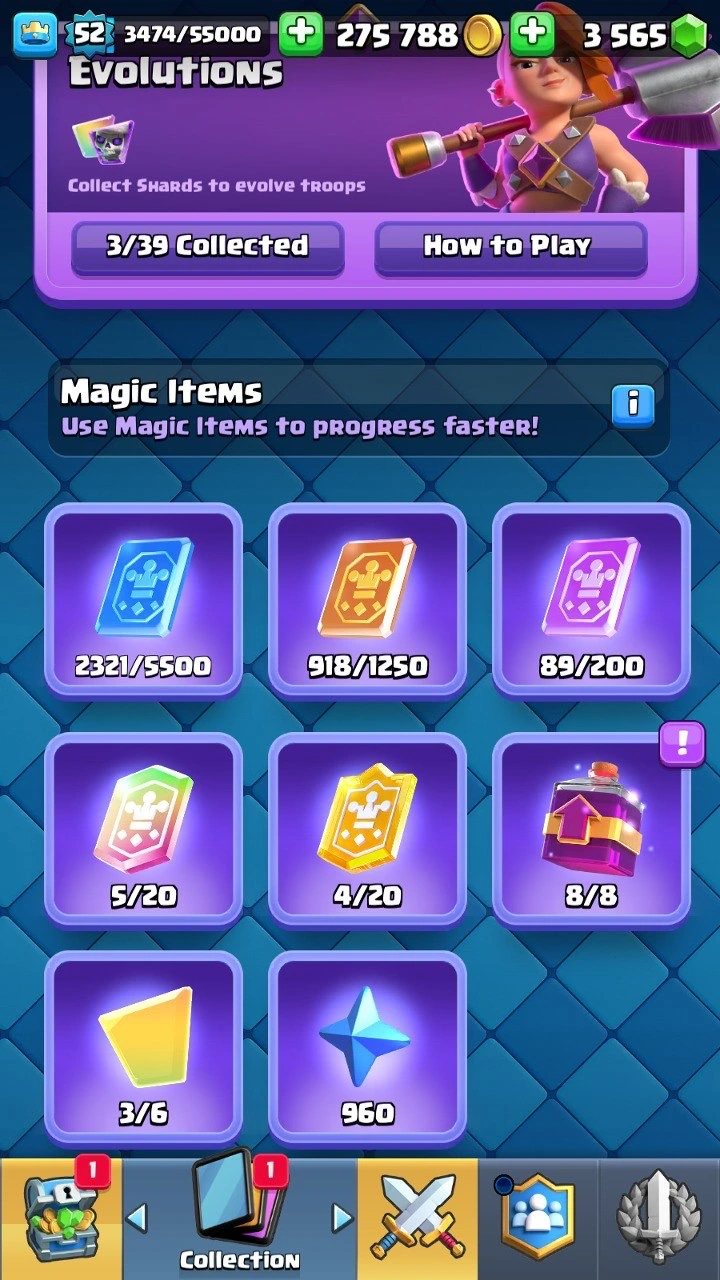720x1280 pixels.
Task: Open Magic Items info icon
Action: (x=633, y=405)
